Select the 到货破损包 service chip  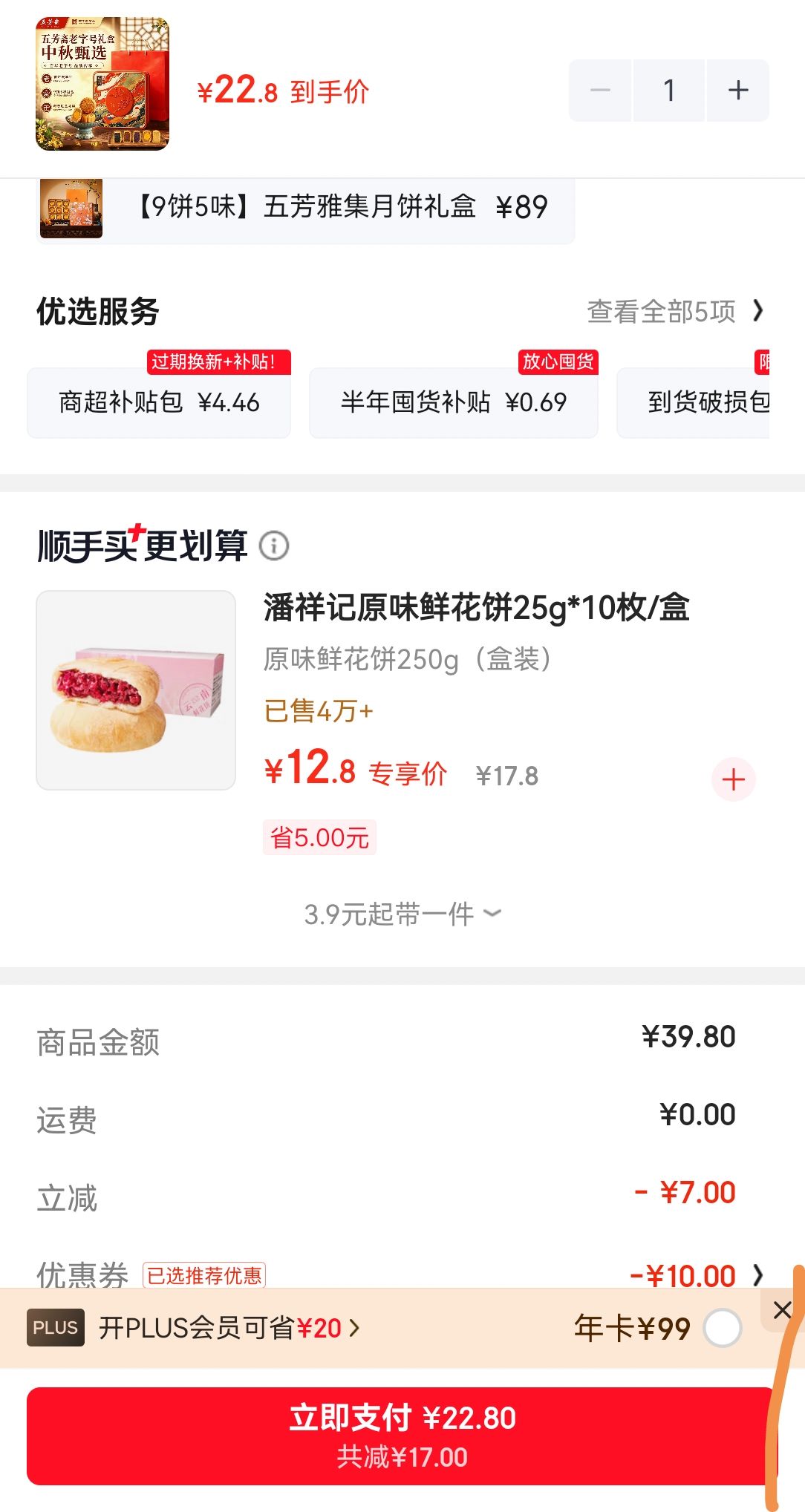click(x=694, y=402)
